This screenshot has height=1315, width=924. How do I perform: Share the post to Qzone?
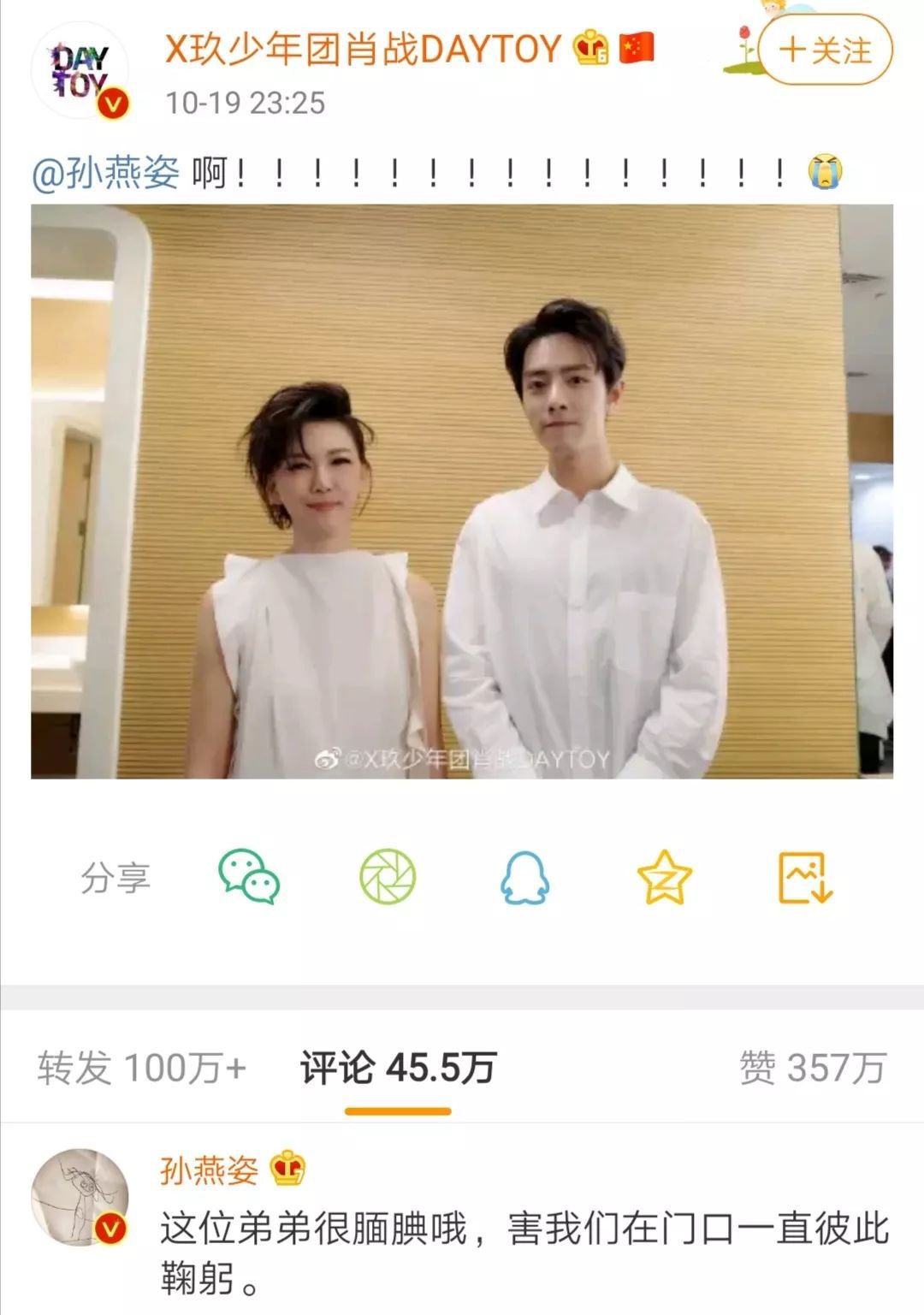pos(665,877)
